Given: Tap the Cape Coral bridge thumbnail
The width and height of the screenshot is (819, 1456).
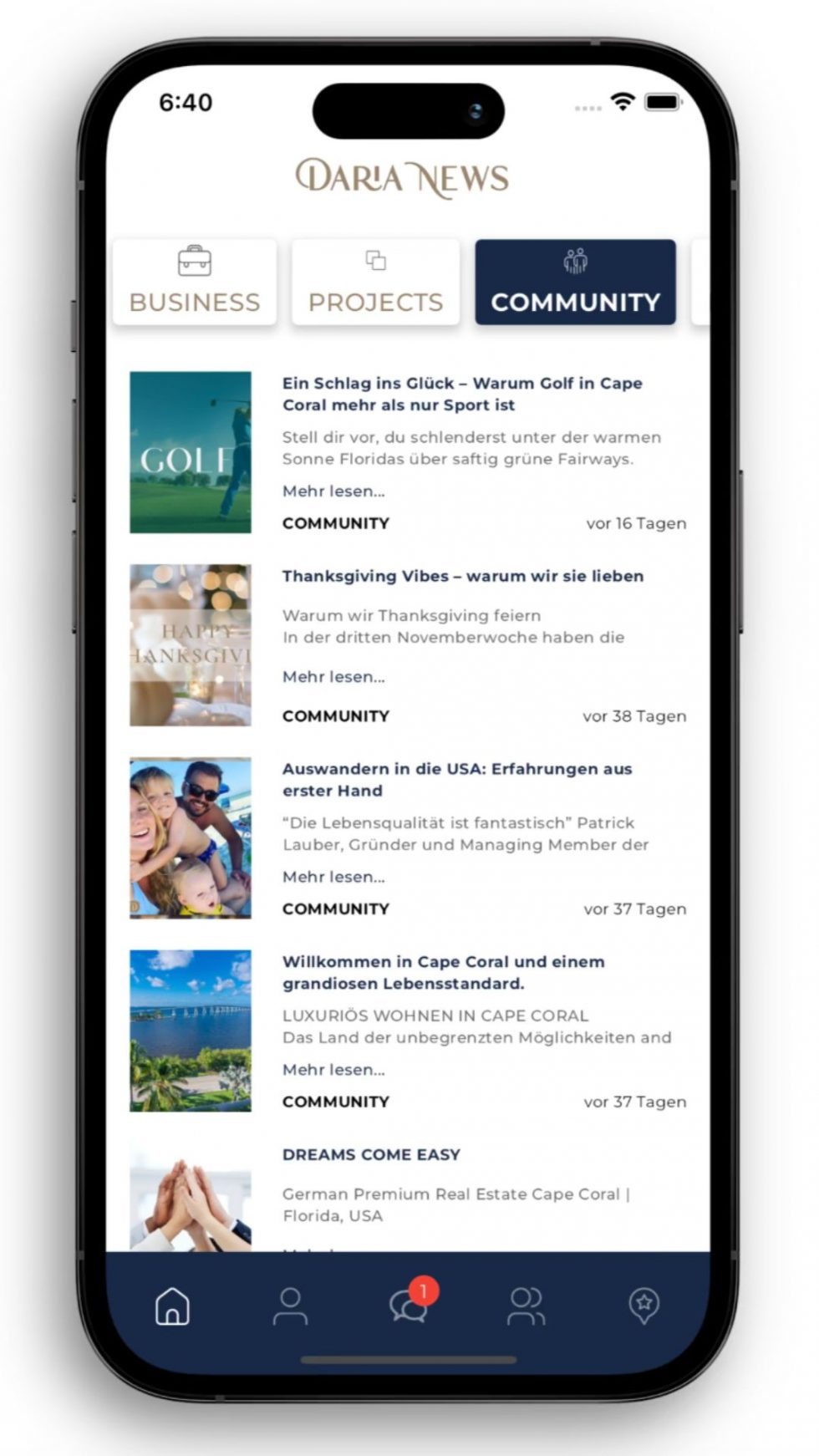Looking at the screenshot, I should [x=191, y=1031].
